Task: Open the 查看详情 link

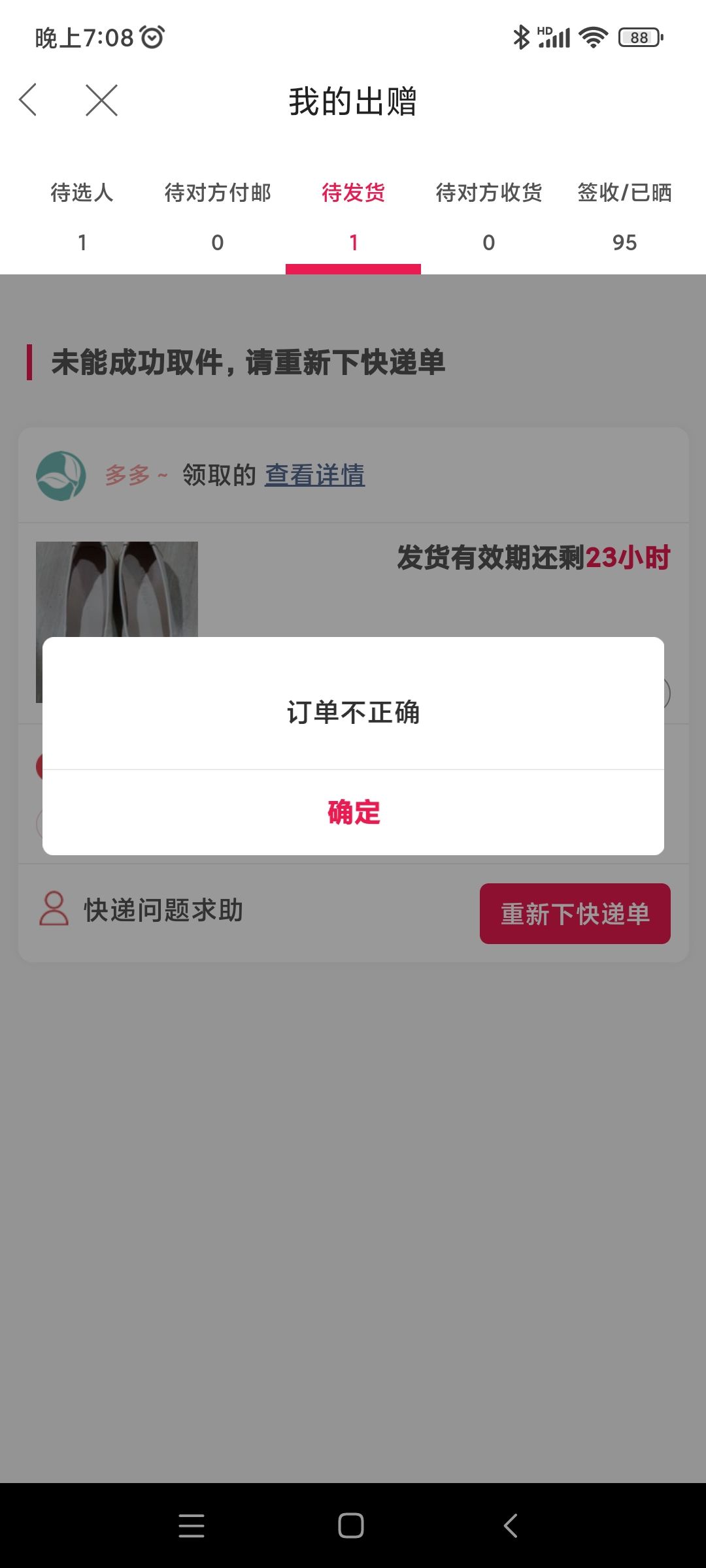Action: pyautogui.click(x=314, y=475)
